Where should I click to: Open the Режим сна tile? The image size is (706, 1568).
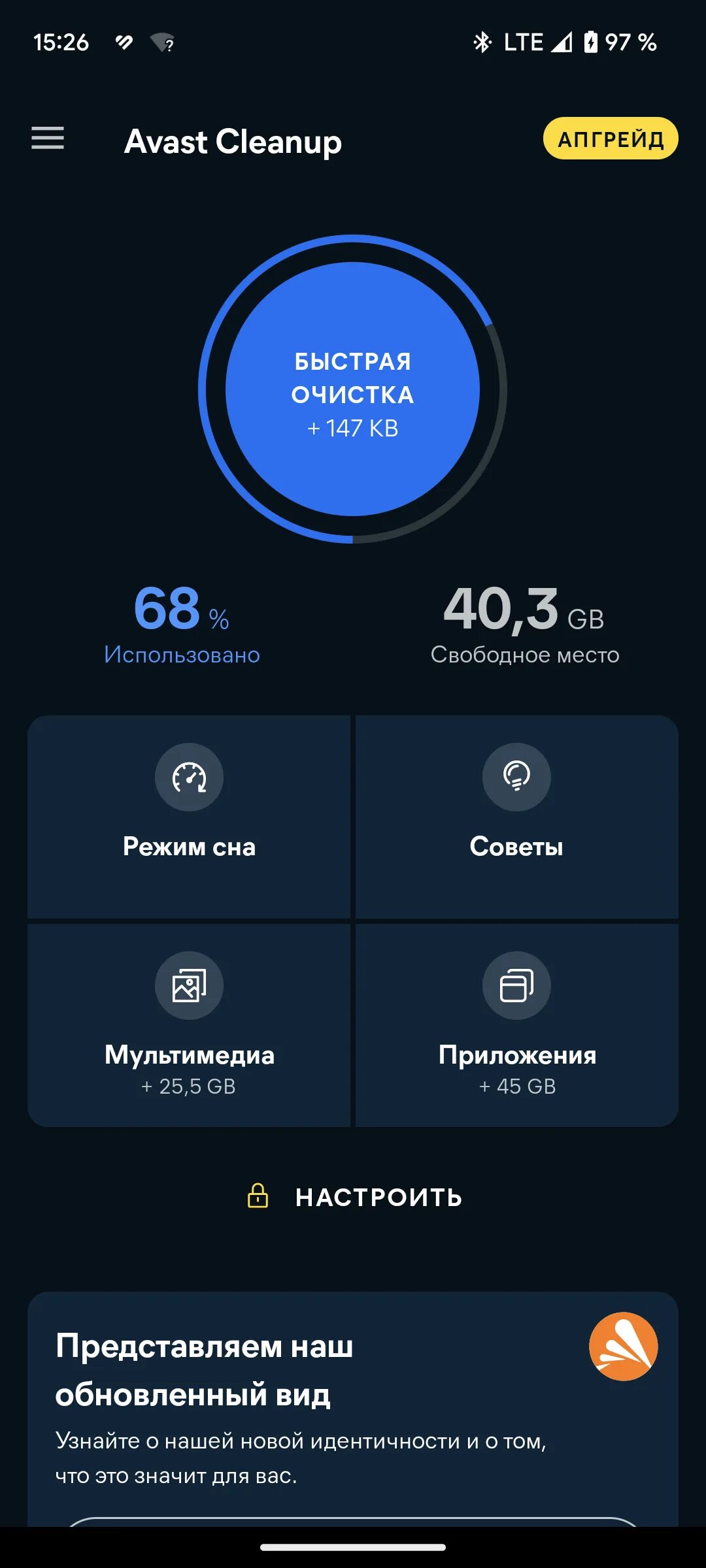pyautogui.click(x=189, y=817)
